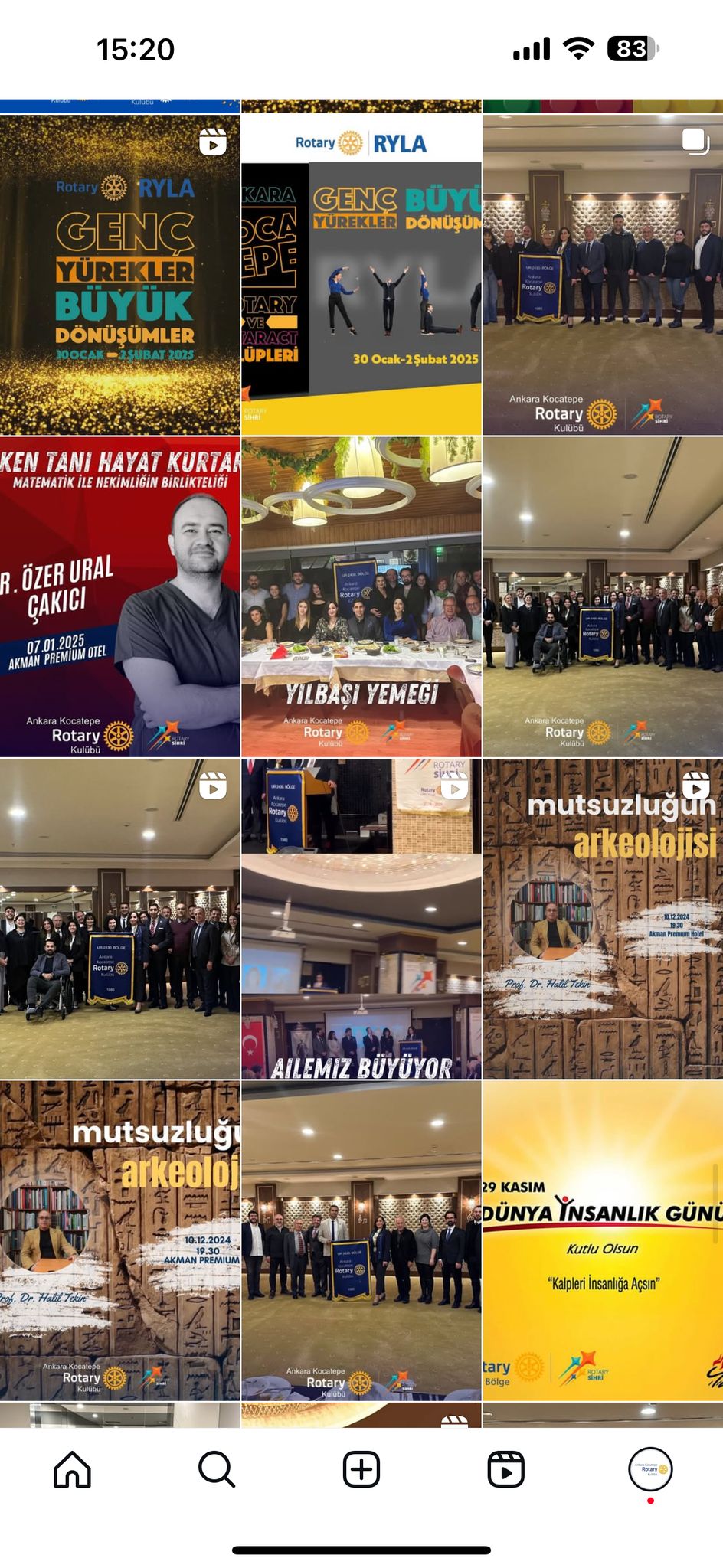Switch to the Reels tab
Screen dimensions: 723x1568
click(506, 1469)
